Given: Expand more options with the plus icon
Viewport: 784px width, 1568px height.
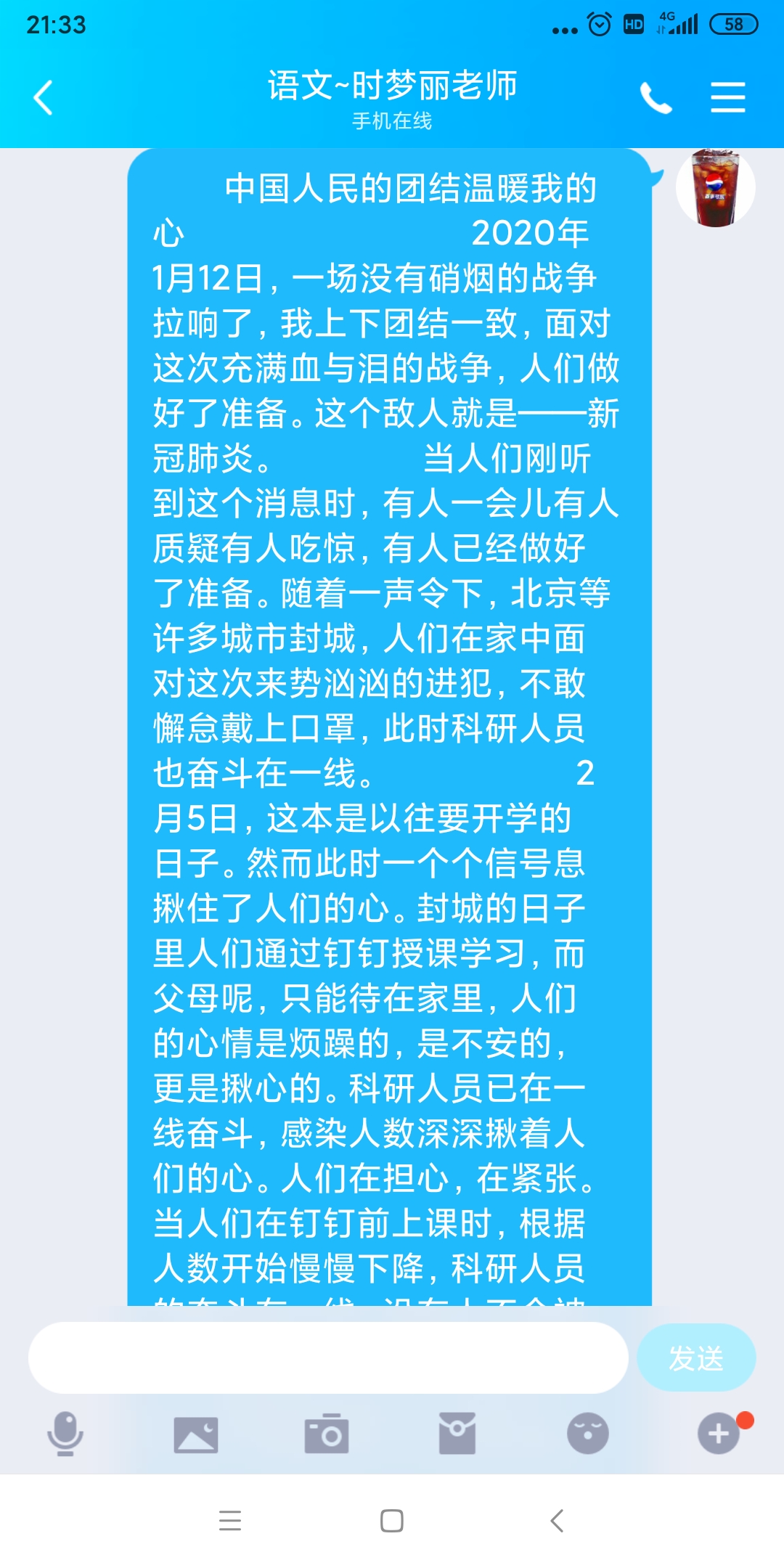Looking at the screenshot, I should 719,1434.
